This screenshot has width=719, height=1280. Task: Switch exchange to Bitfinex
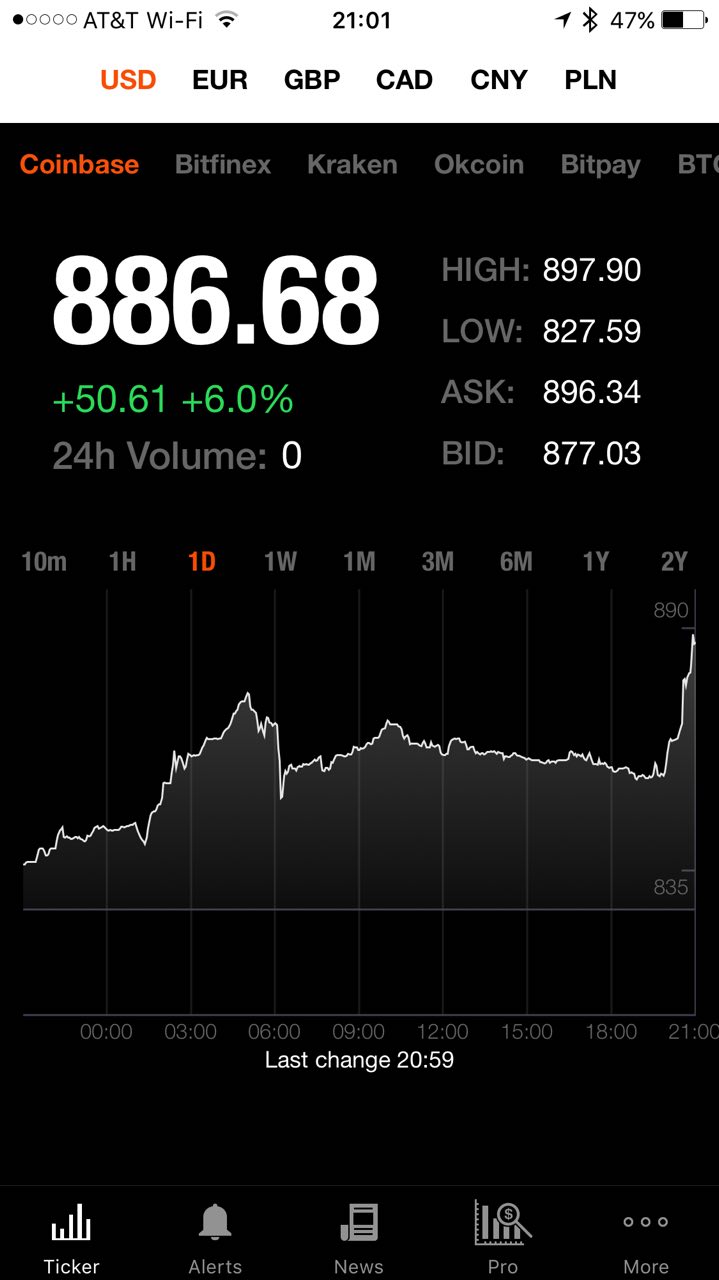[x=223, y=165]
